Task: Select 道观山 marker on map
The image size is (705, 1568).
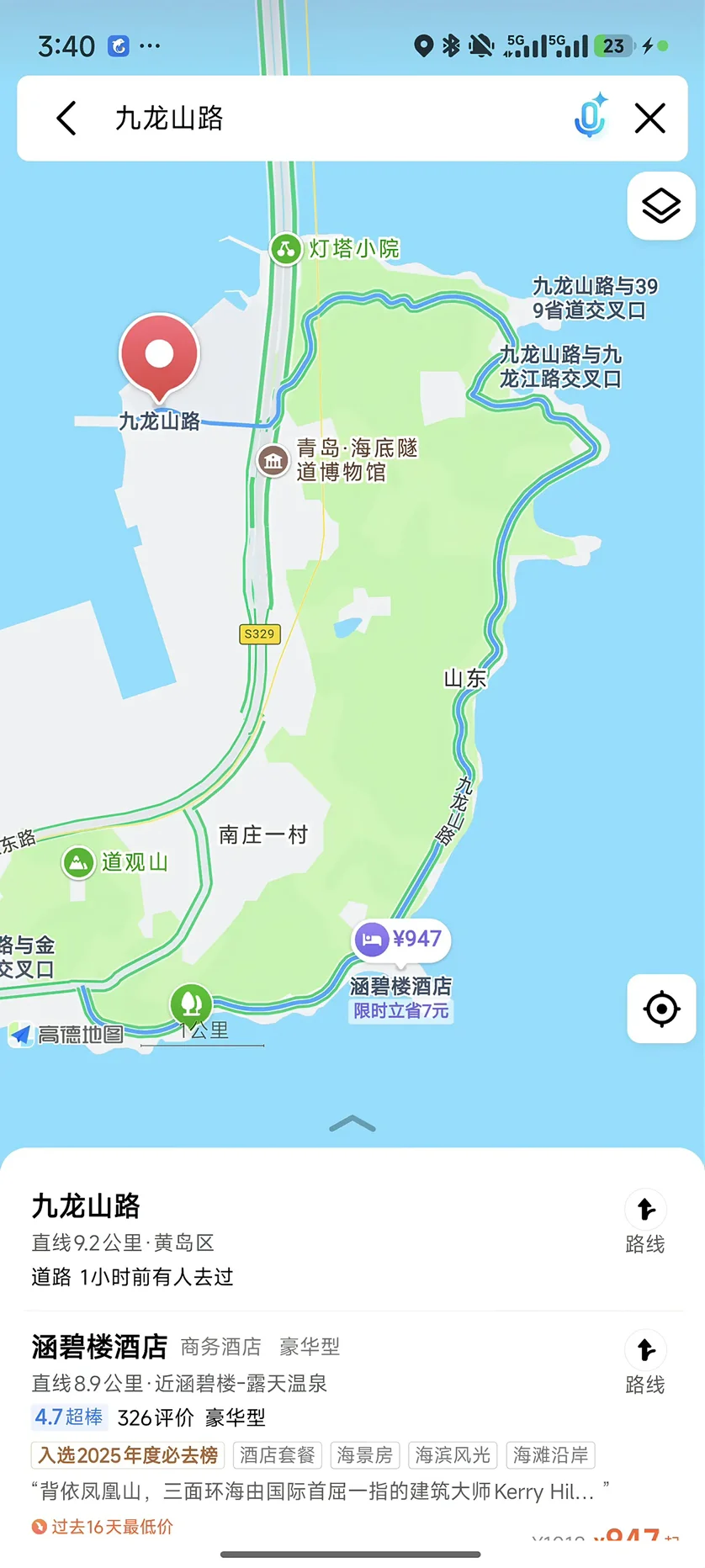Action: 79,862
